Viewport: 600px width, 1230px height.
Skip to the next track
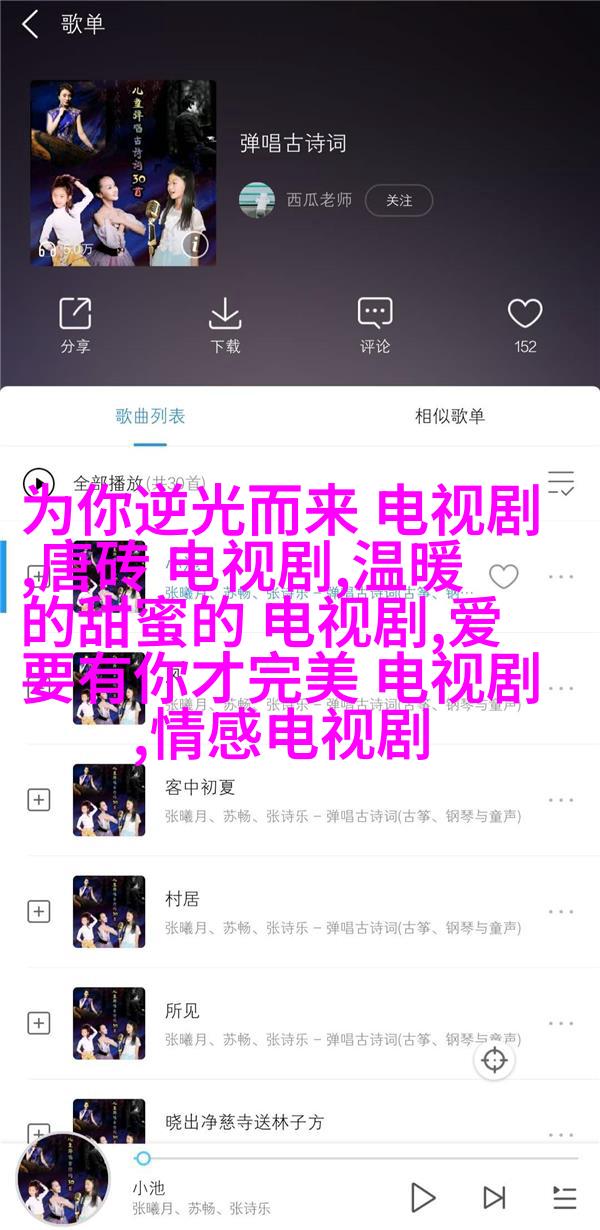coord(494,1196)
